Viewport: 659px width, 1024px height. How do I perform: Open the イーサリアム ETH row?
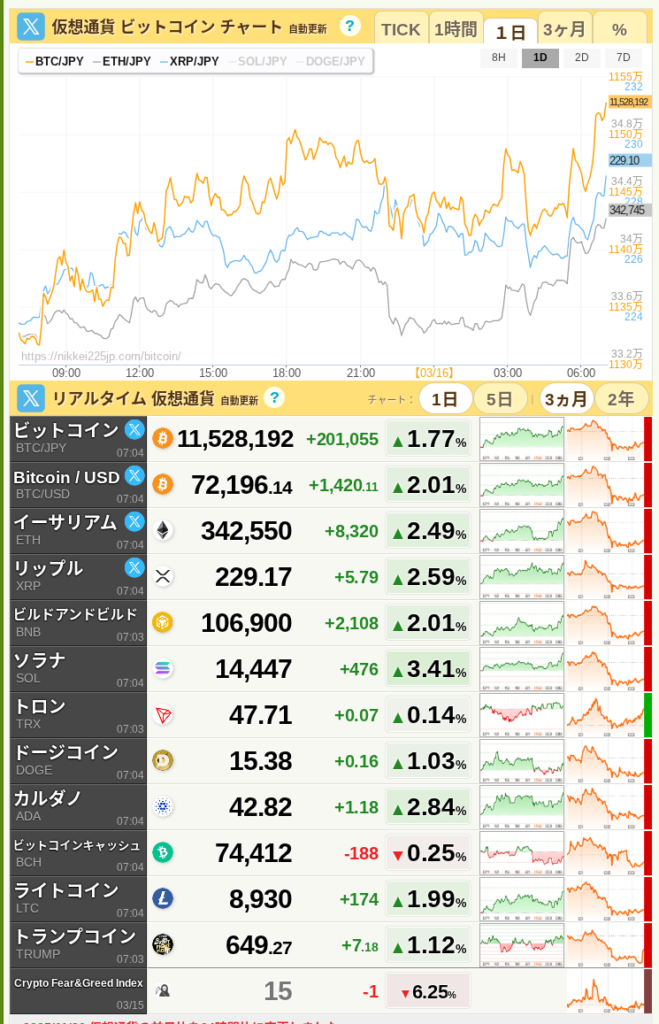tap(66, 523)
